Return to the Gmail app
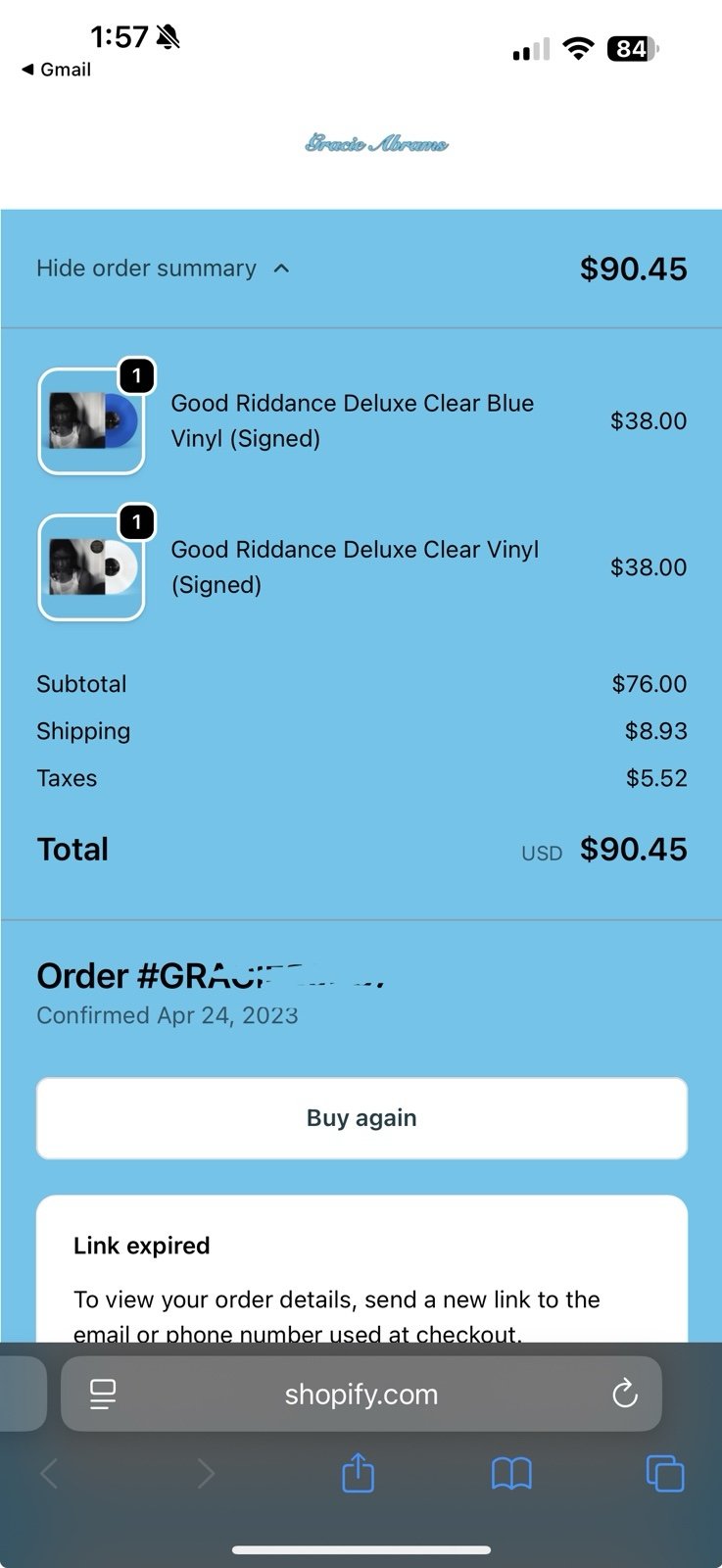Viewport: 722px width, 1568px height. coord(56,70)
